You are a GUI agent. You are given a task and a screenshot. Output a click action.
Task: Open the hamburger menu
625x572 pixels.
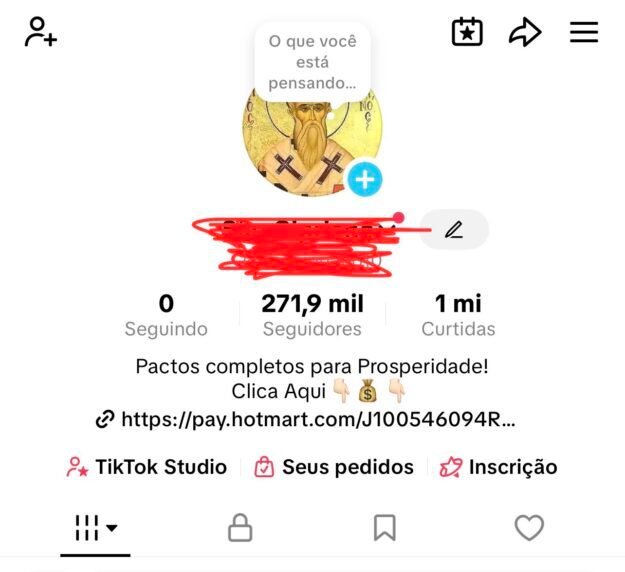(584, 32)
